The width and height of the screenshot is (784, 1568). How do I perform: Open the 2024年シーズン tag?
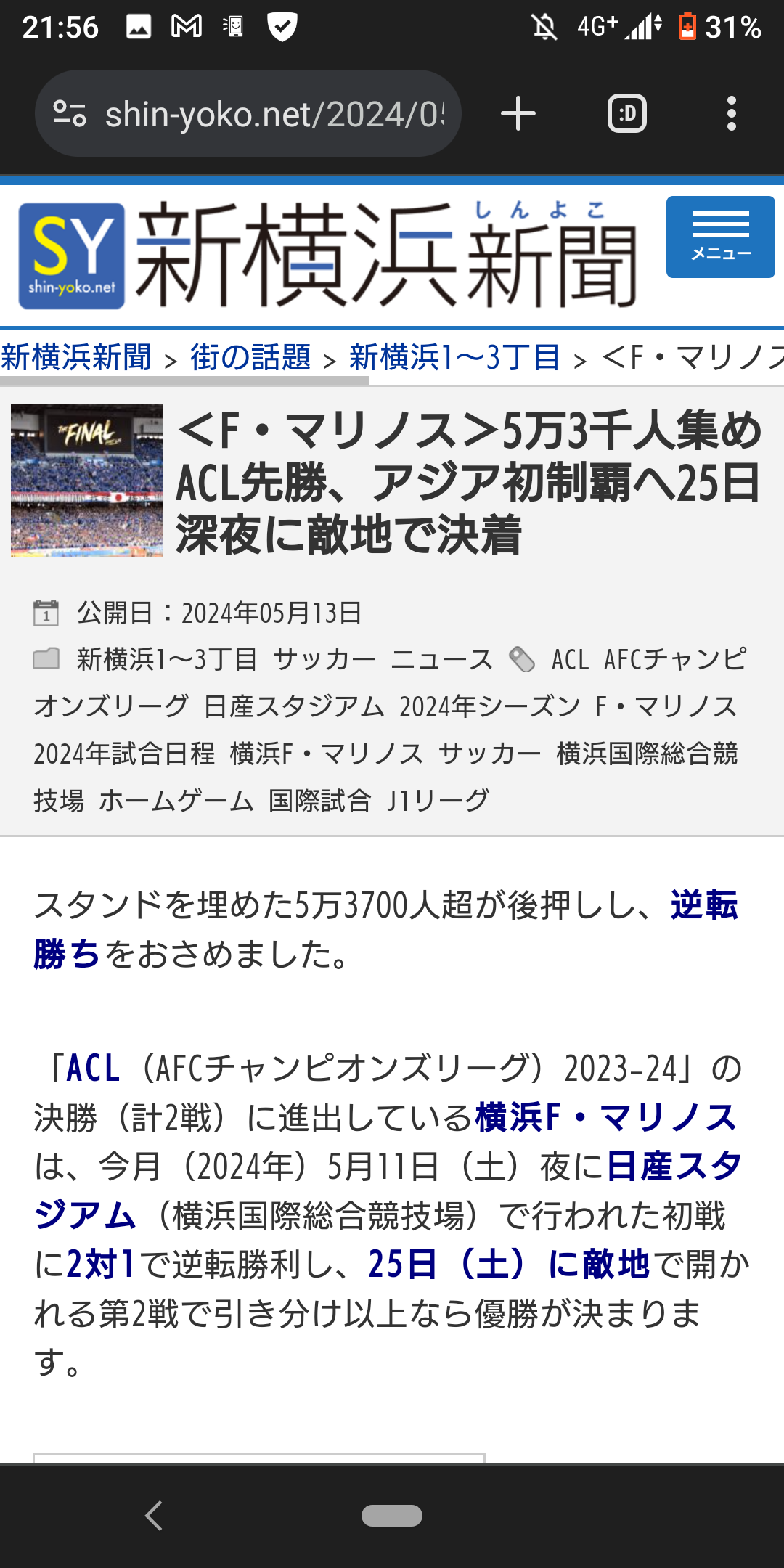tap(490, 706)
